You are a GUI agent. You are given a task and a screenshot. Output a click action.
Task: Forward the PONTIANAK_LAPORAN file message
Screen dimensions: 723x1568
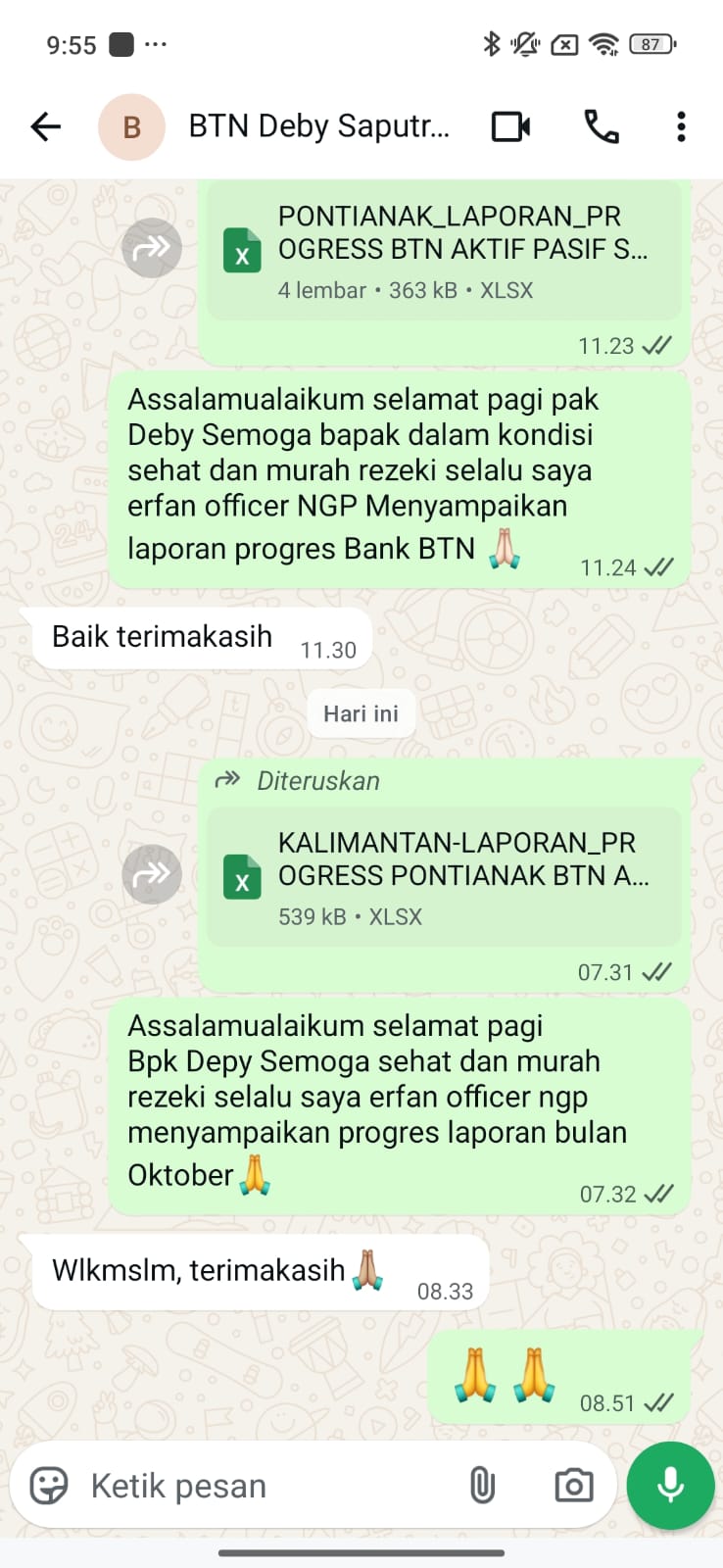pos(152,248)
